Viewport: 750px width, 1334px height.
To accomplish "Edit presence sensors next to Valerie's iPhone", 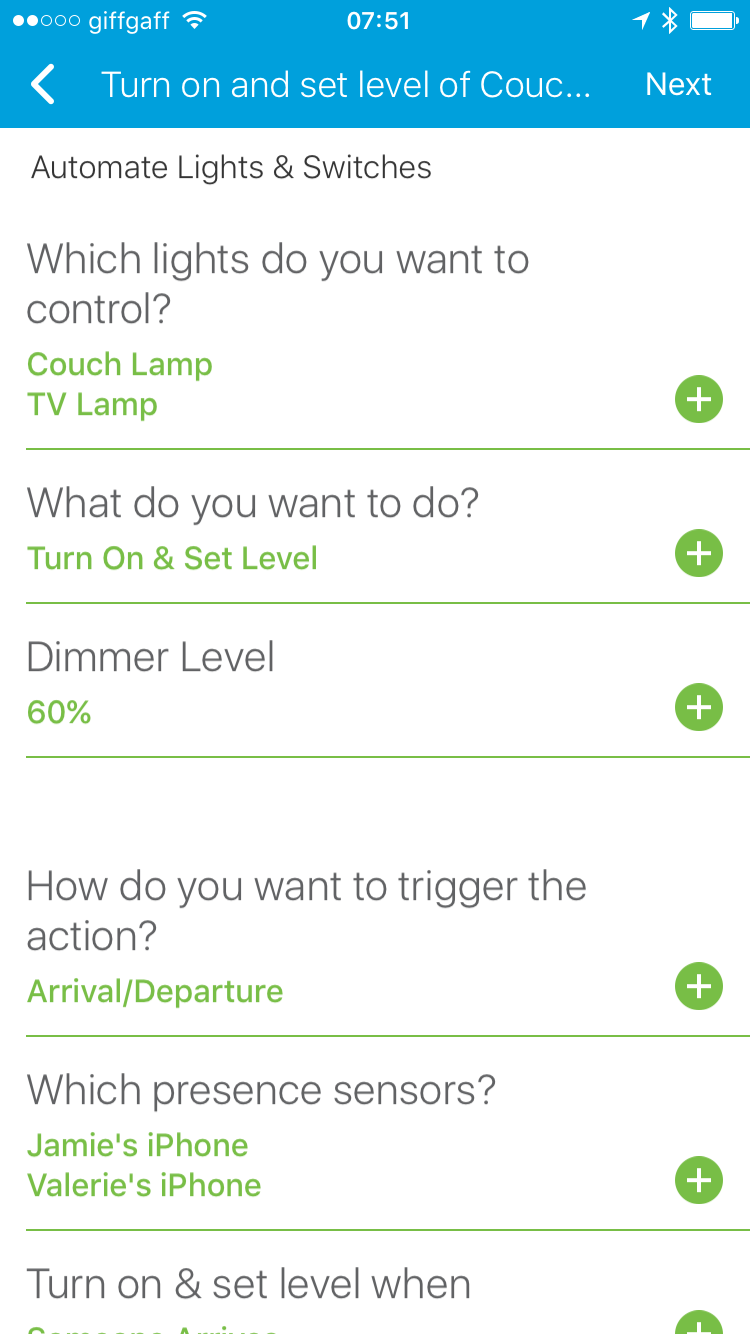I will pos(698,1180).
